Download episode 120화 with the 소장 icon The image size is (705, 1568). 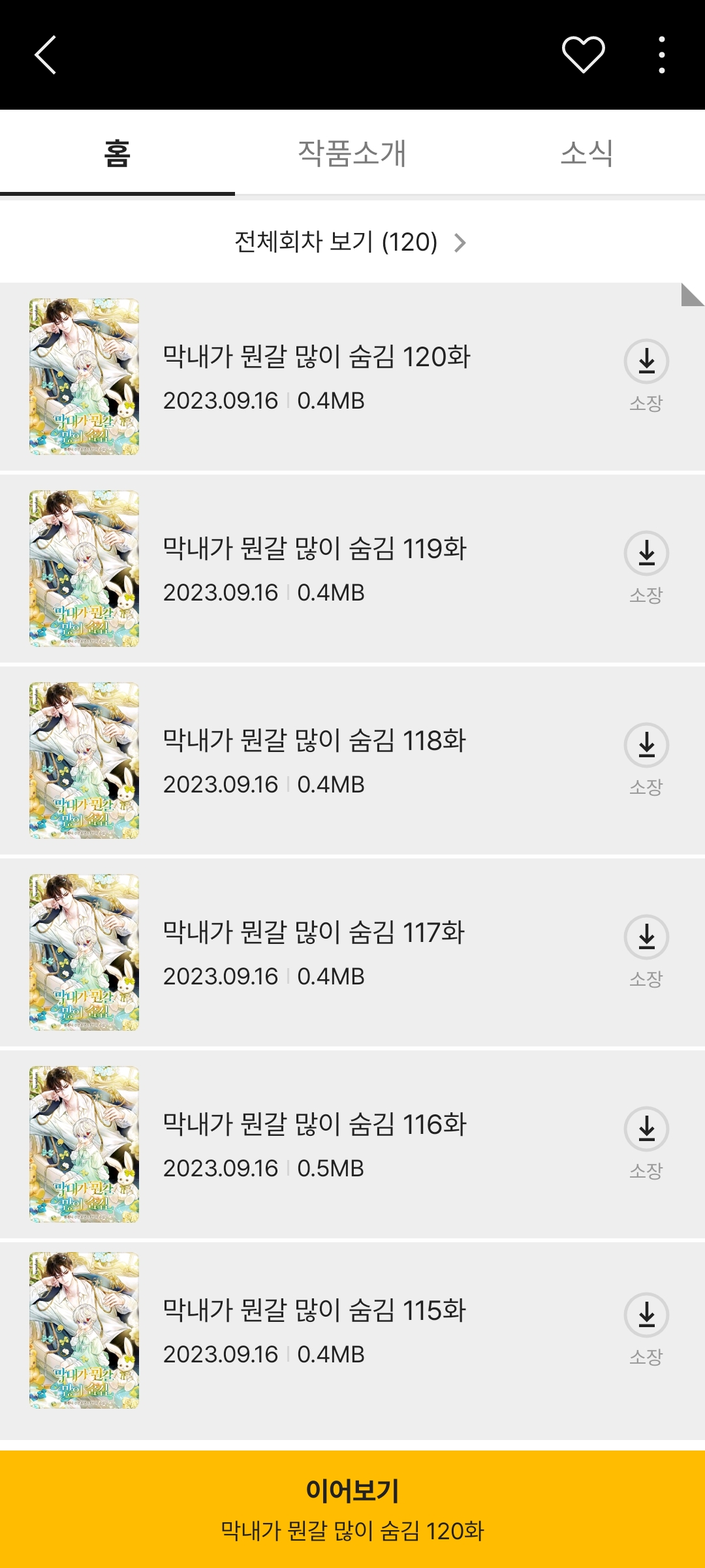(646, 375)
